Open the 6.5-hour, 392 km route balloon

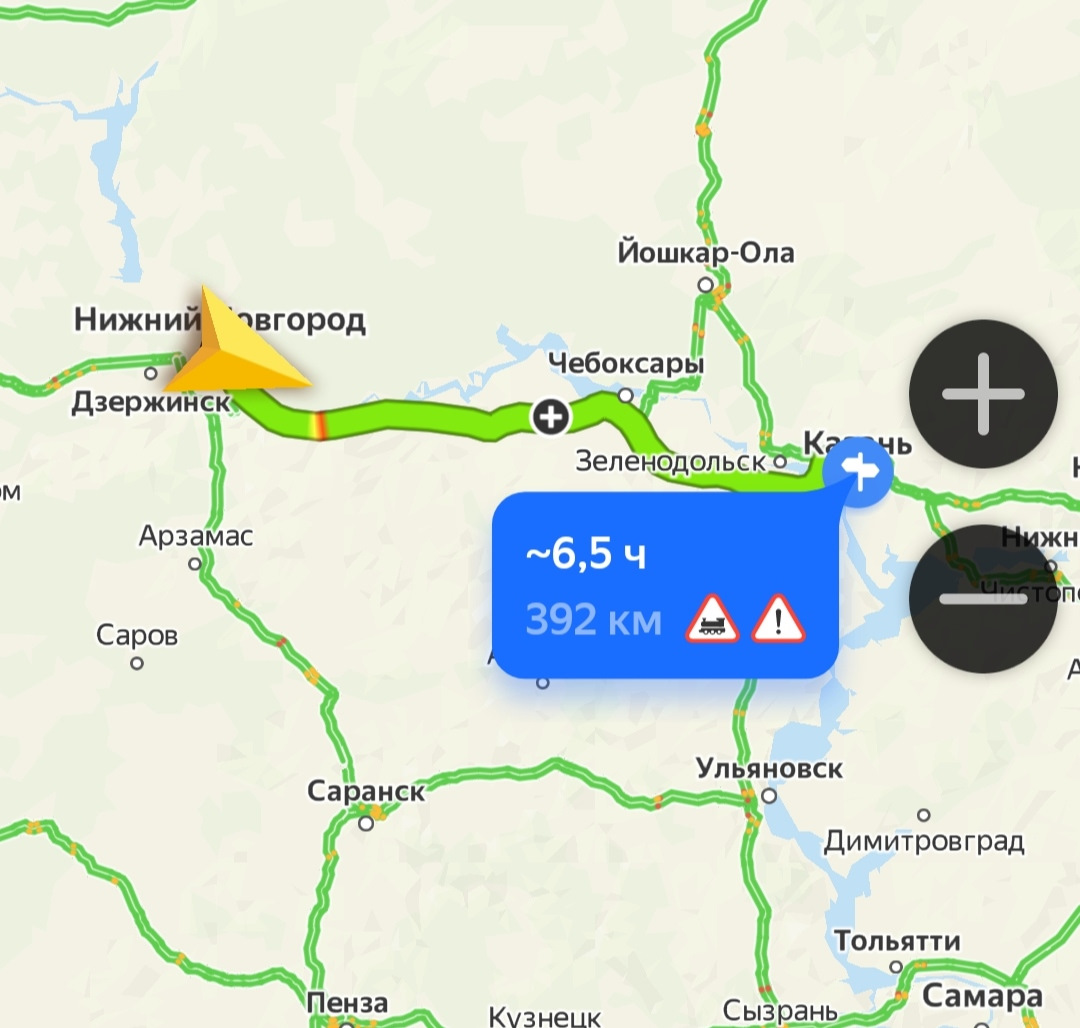tap(665, 585)
